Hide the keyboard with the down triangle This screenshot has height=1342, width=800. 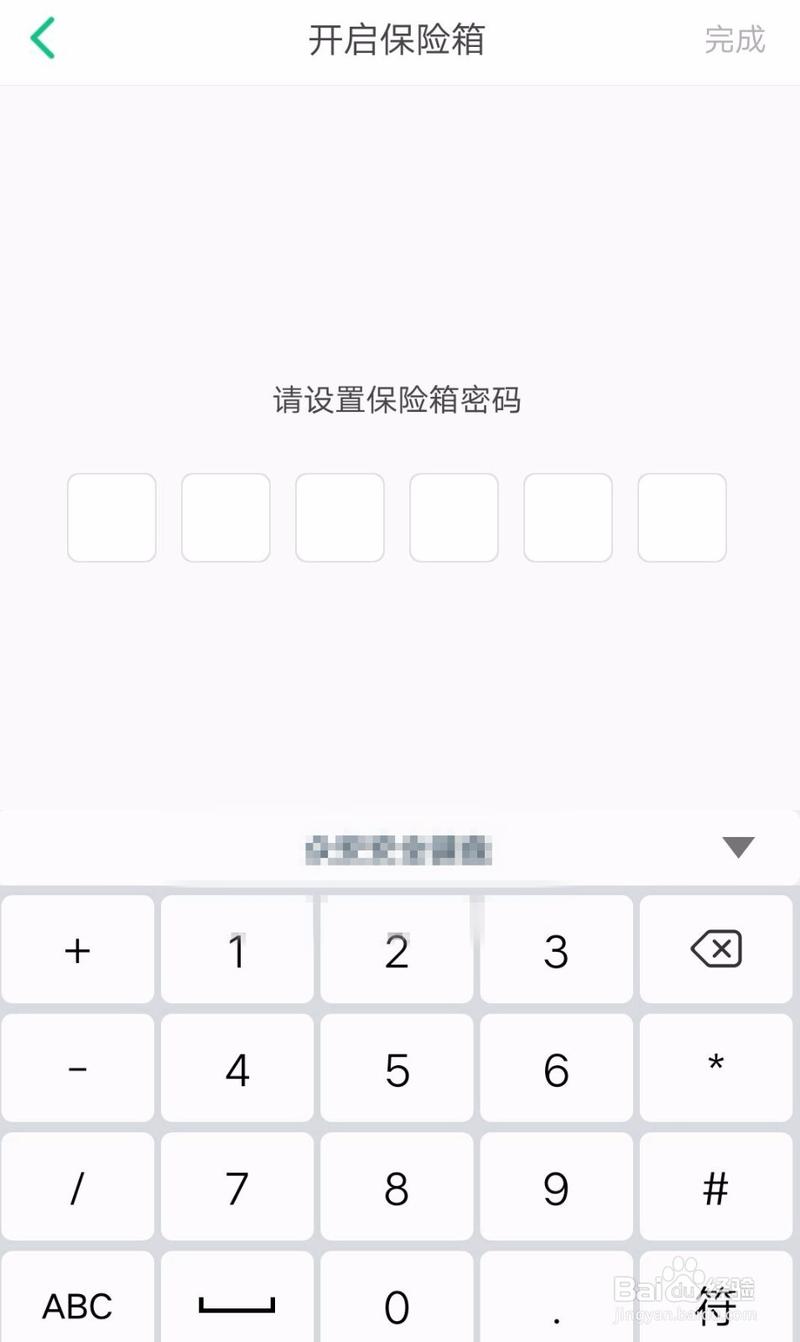point(738,847)
